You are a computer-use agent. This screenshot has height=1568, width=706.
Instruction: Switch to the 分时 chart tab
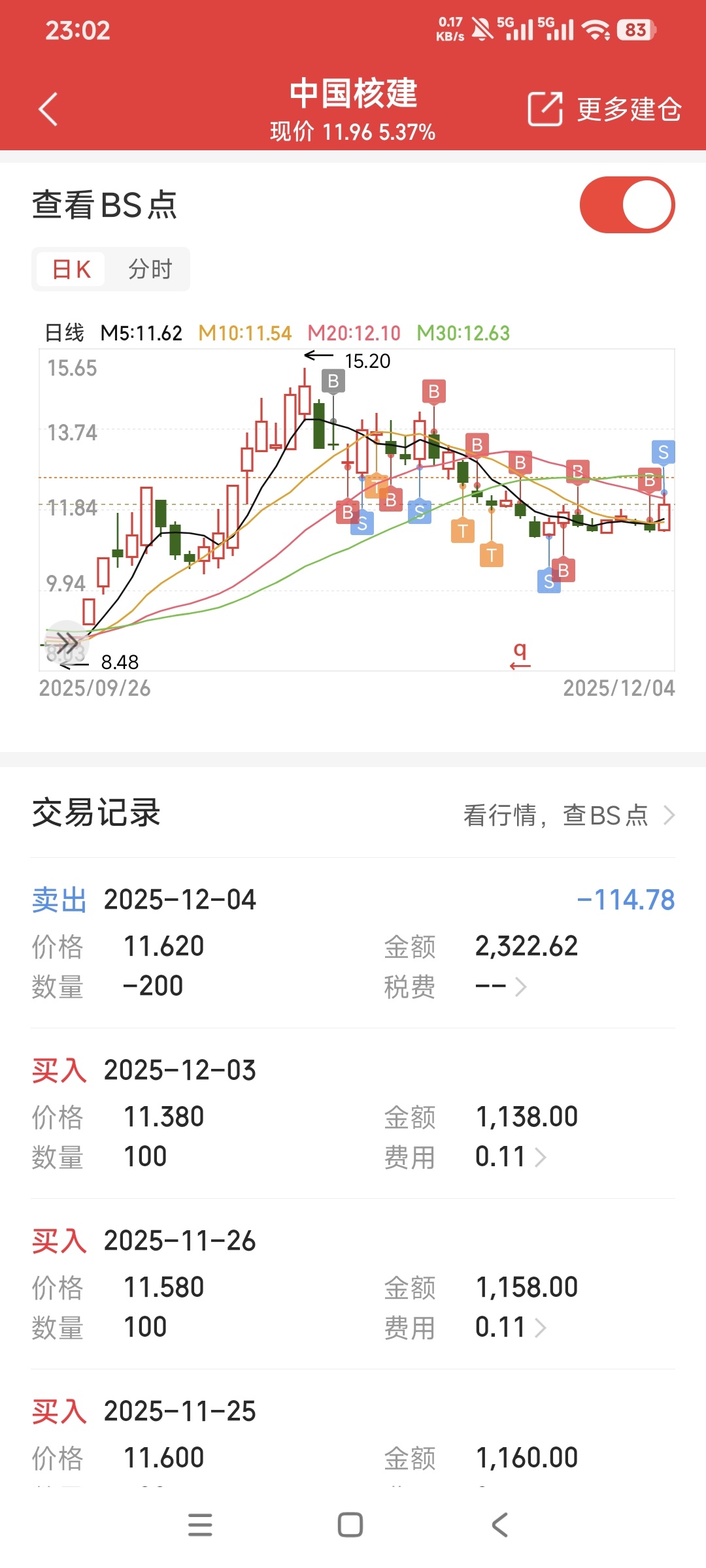(x=150, y=269)
